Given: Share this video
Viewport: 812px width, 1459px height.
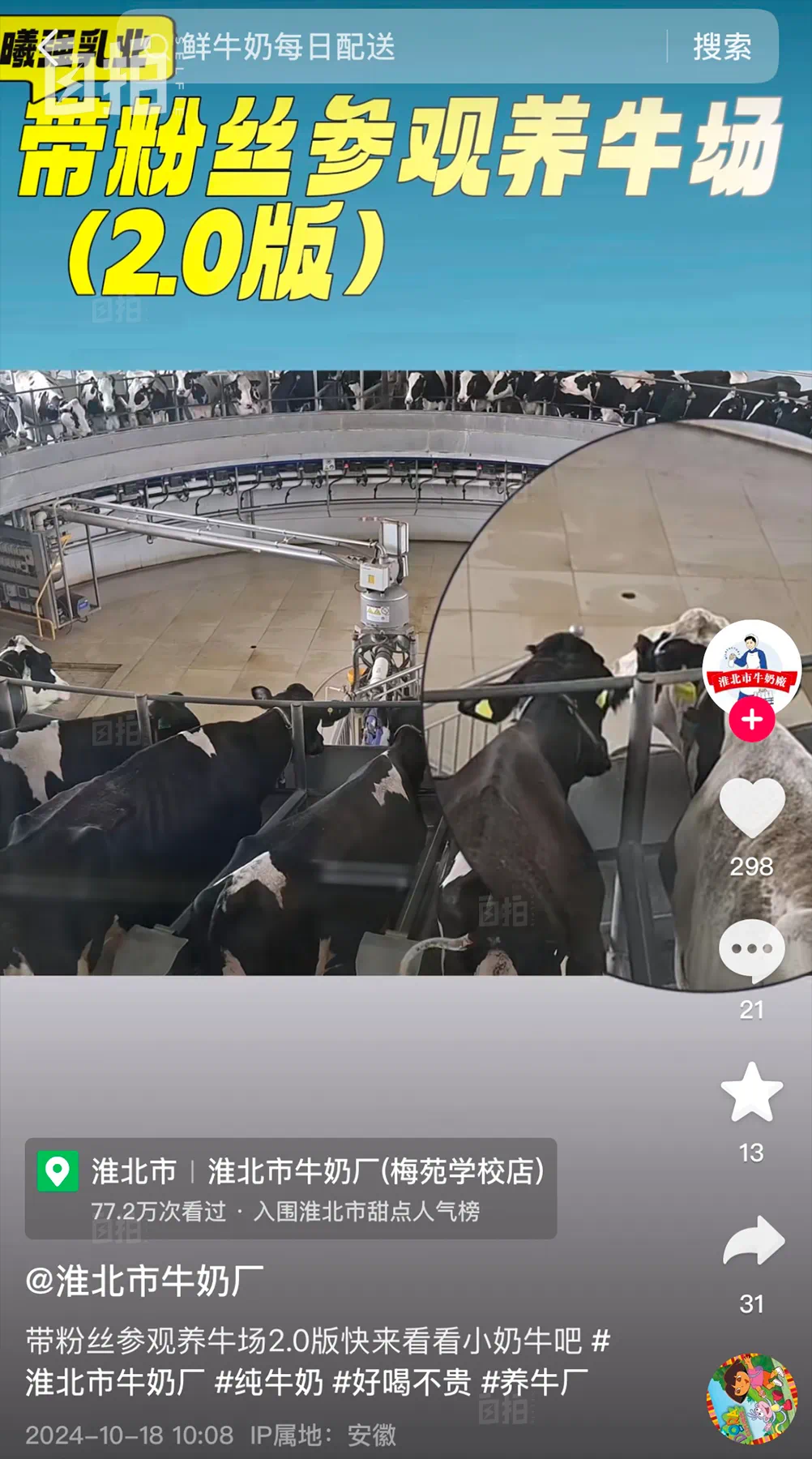Looking at the screenshot, I should pos(753,1242).
